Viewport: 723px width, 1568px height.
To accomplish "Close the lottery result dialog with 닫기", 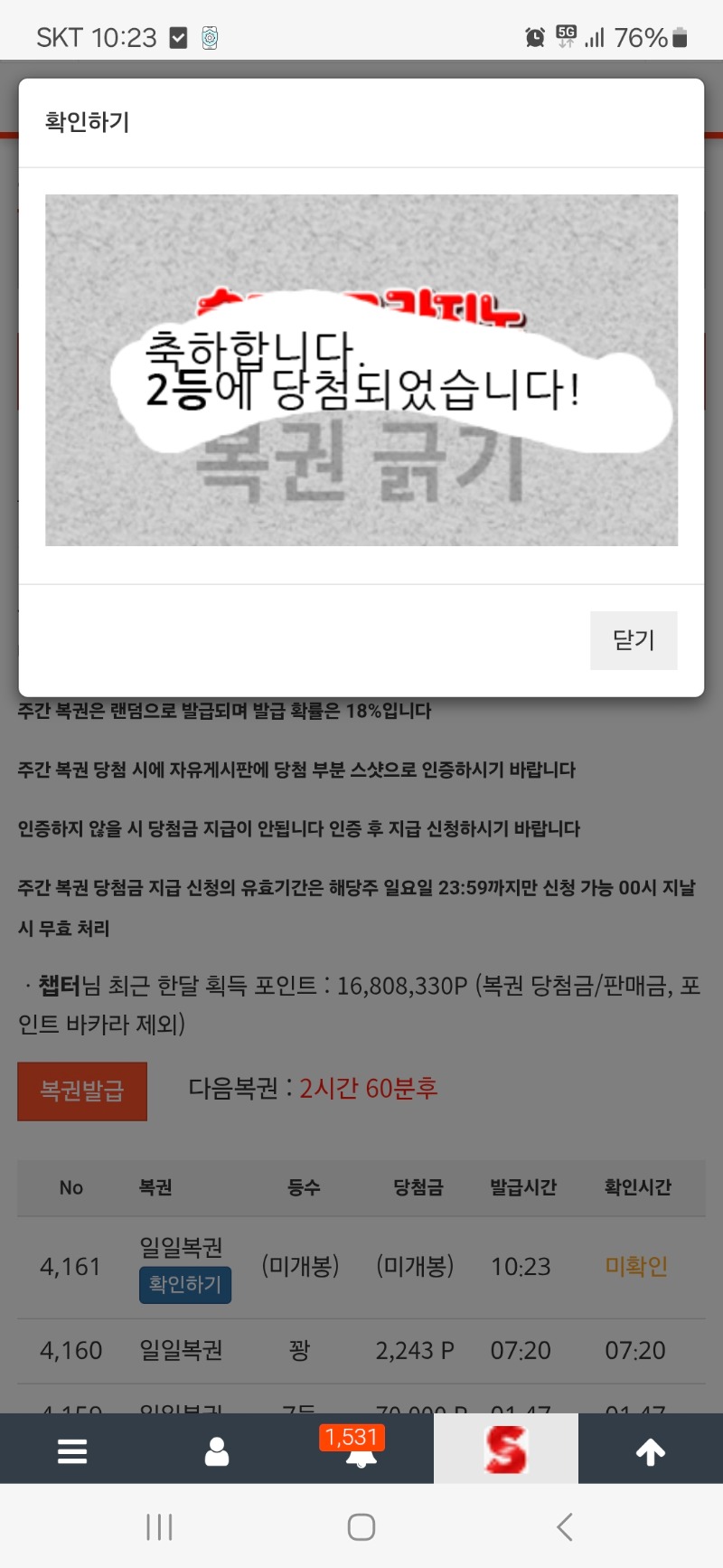I will point(633,640).
